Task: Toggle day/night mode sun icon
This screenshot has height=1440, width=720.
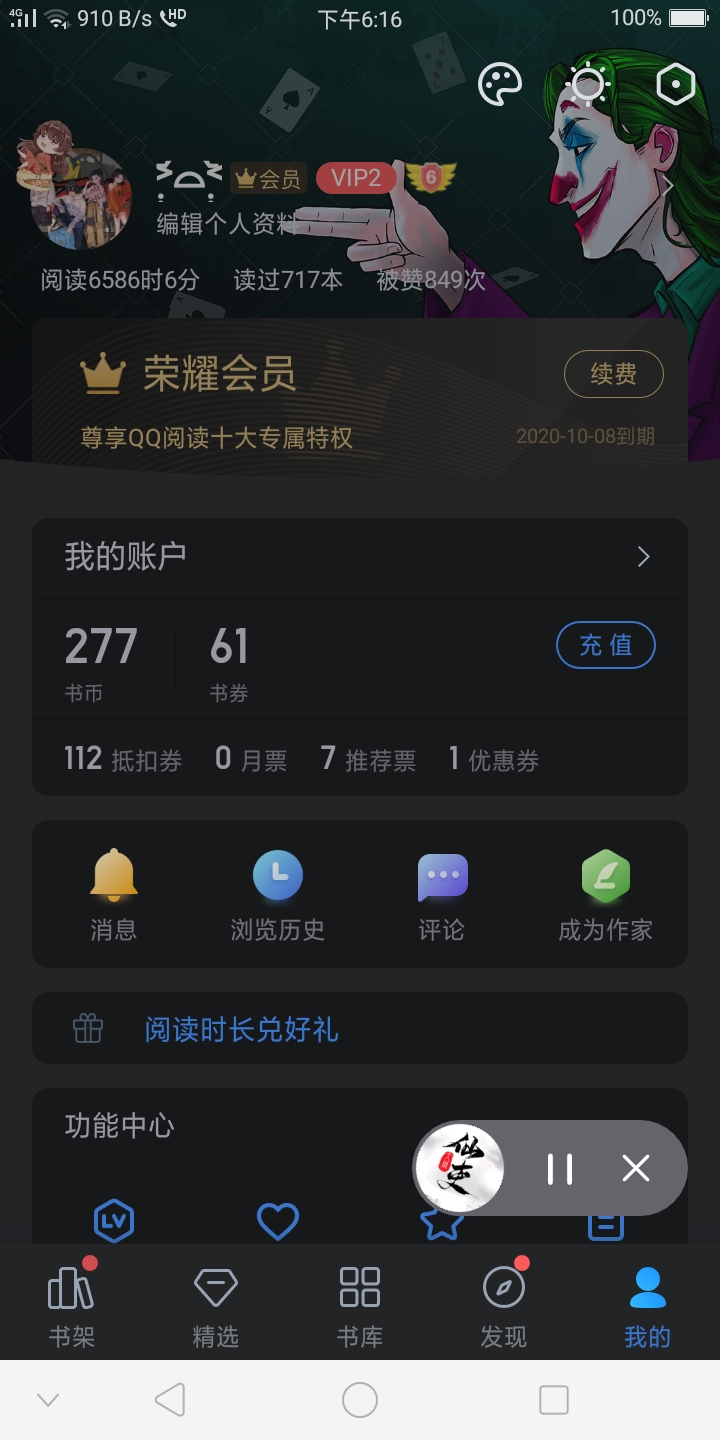Action: 587,85
